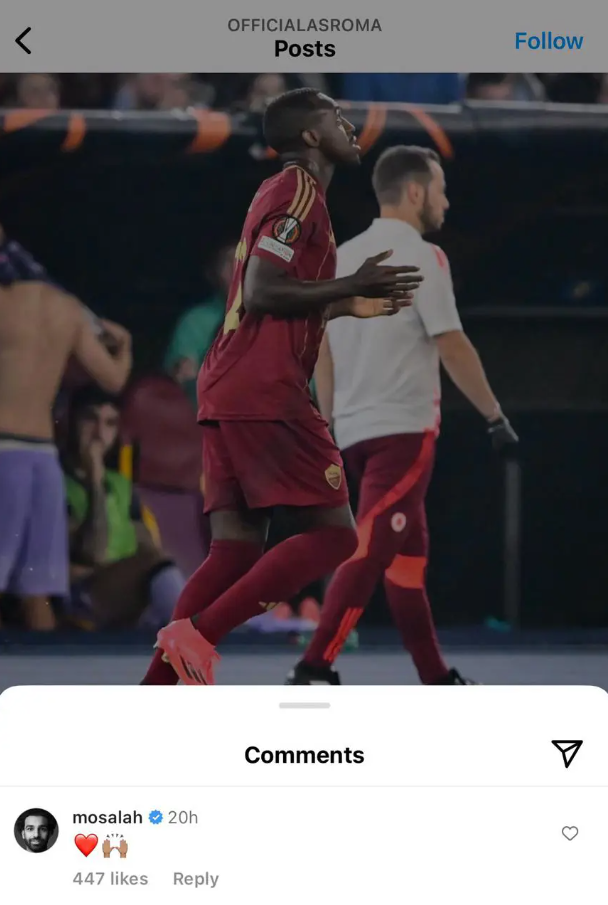608x905 pixels.
Task: Reply to mosalah's comment
Action: point(195,878)
